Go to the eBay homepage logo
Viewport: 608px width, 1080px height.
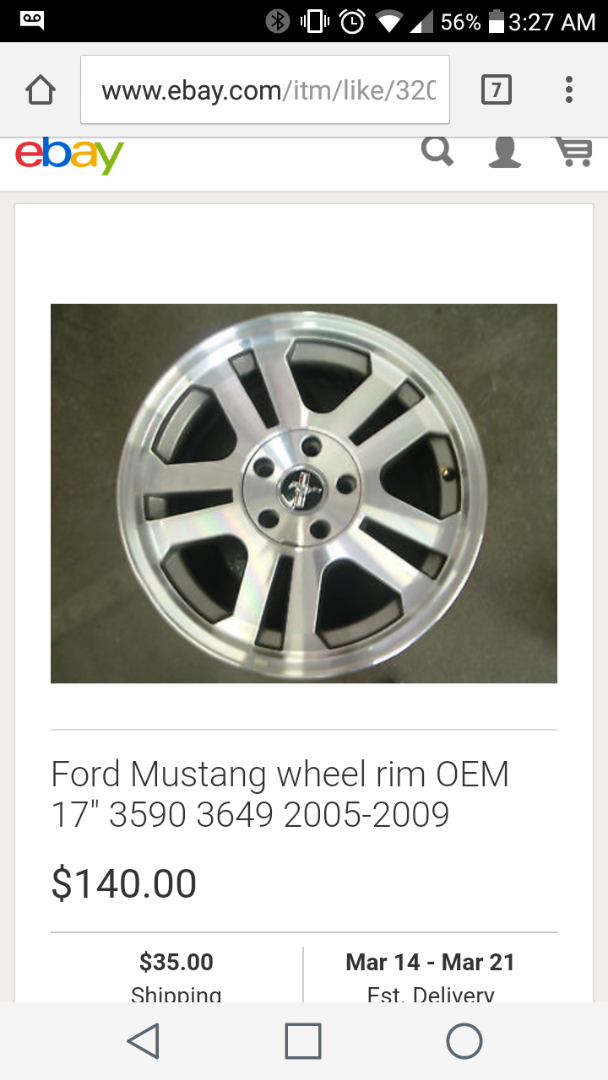69,157
